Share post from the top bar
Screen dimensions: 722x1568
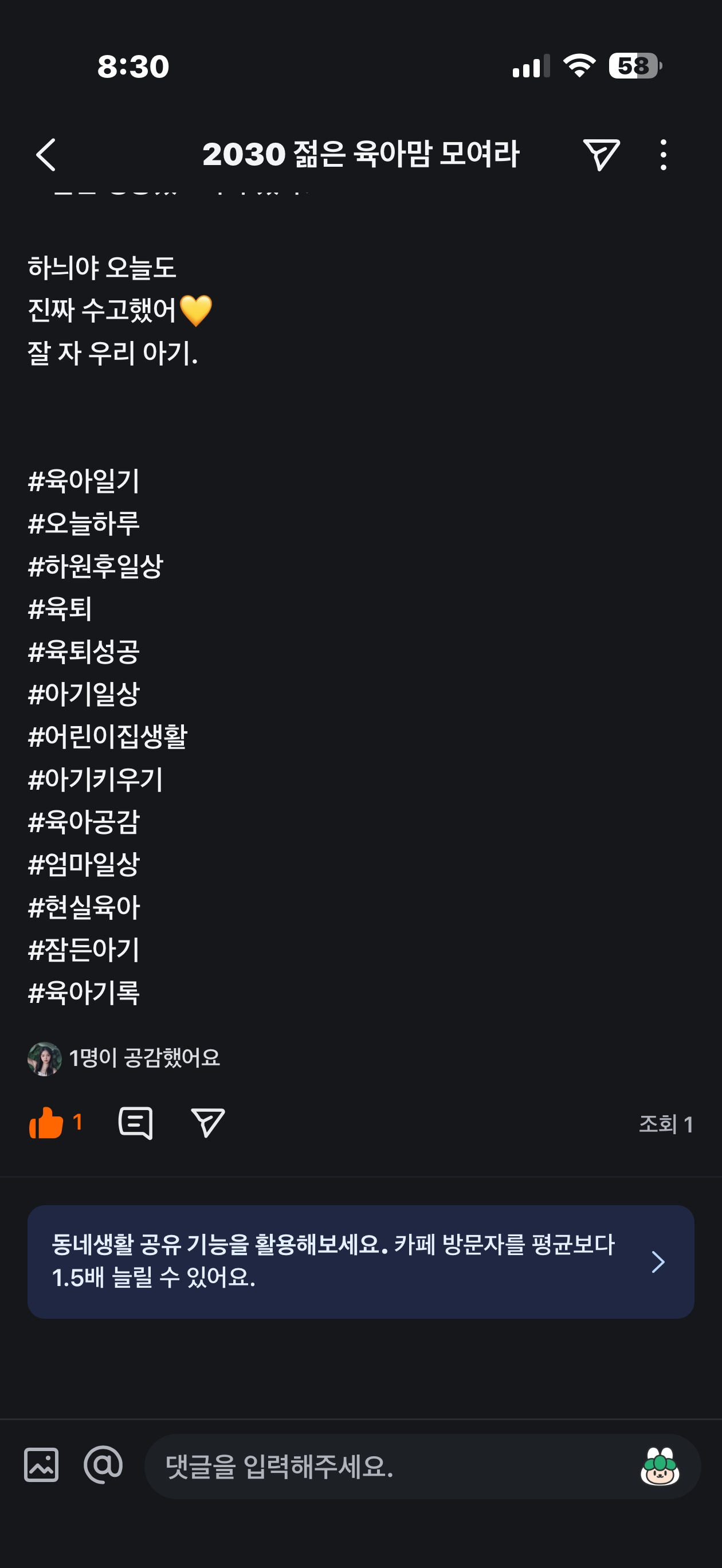(601, 155)
